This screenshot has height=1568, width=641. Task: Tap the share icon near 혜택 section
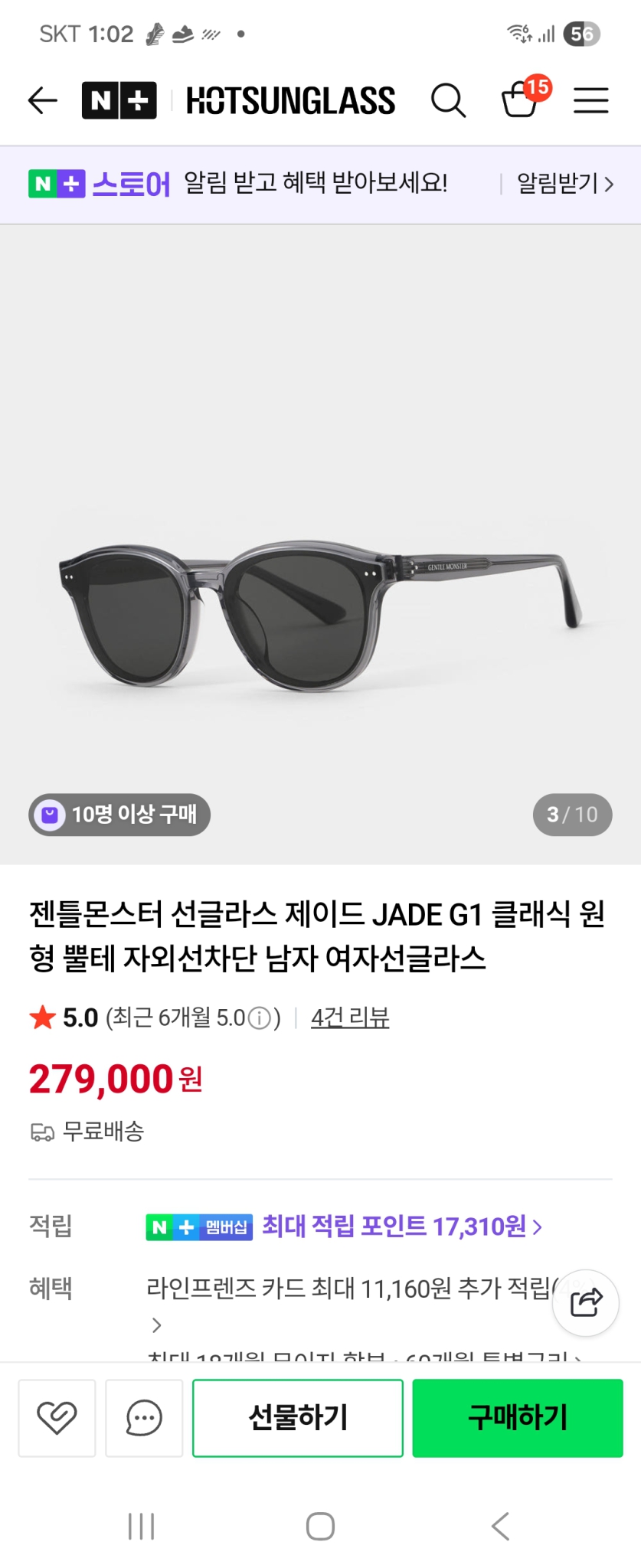pos(585,1303)
